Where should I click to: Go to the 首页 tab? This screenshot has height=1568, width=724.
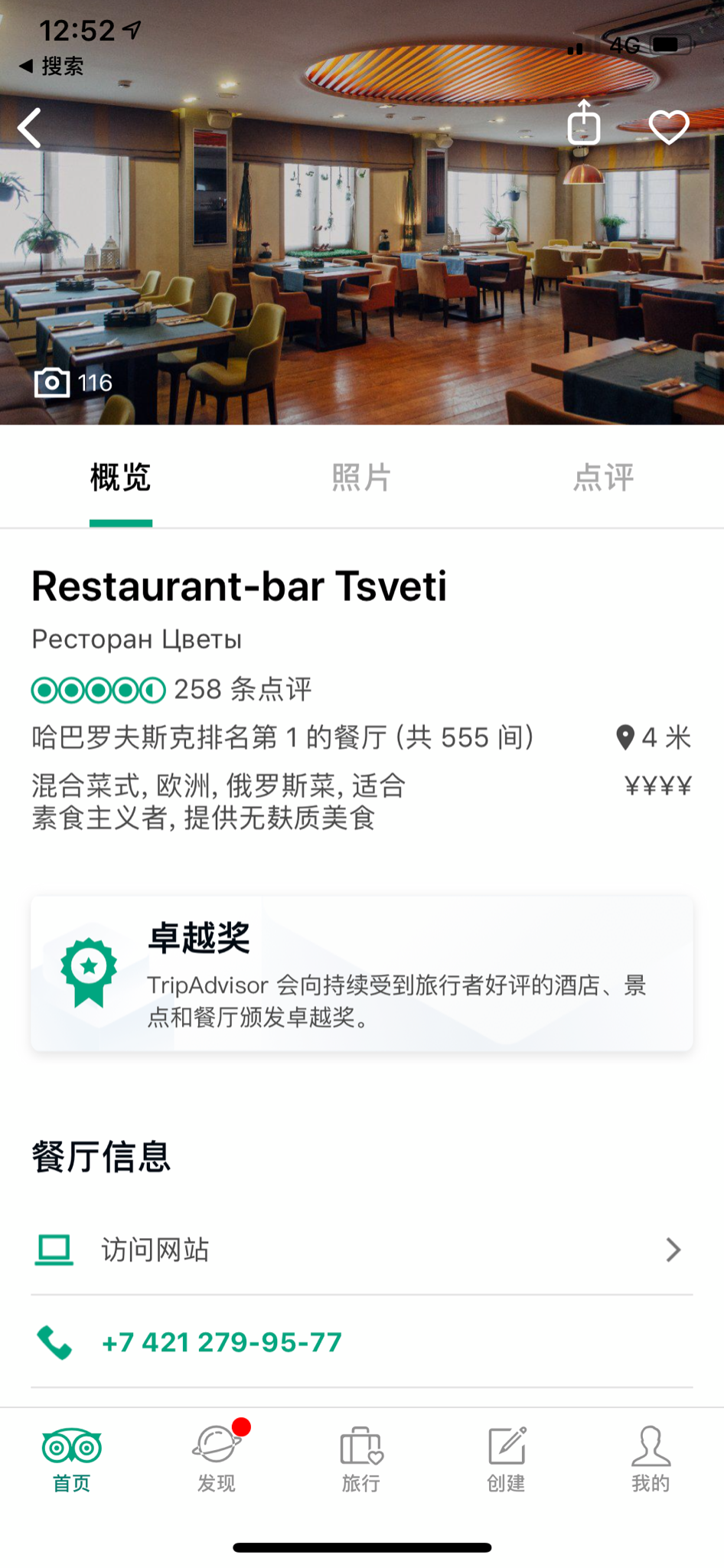72,1459
